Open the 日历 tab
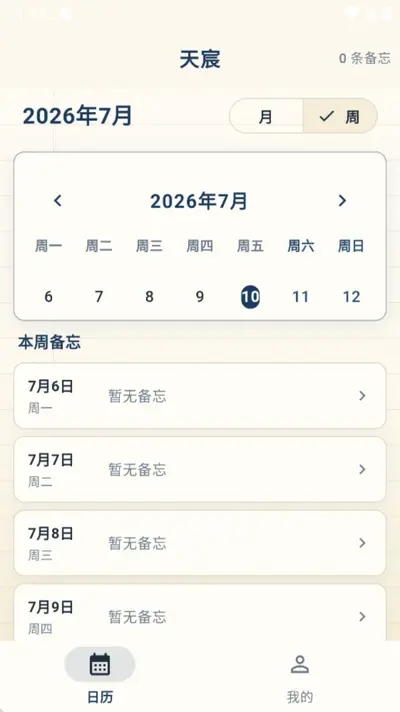Screen dimensions: 400x712 point(100,677)
